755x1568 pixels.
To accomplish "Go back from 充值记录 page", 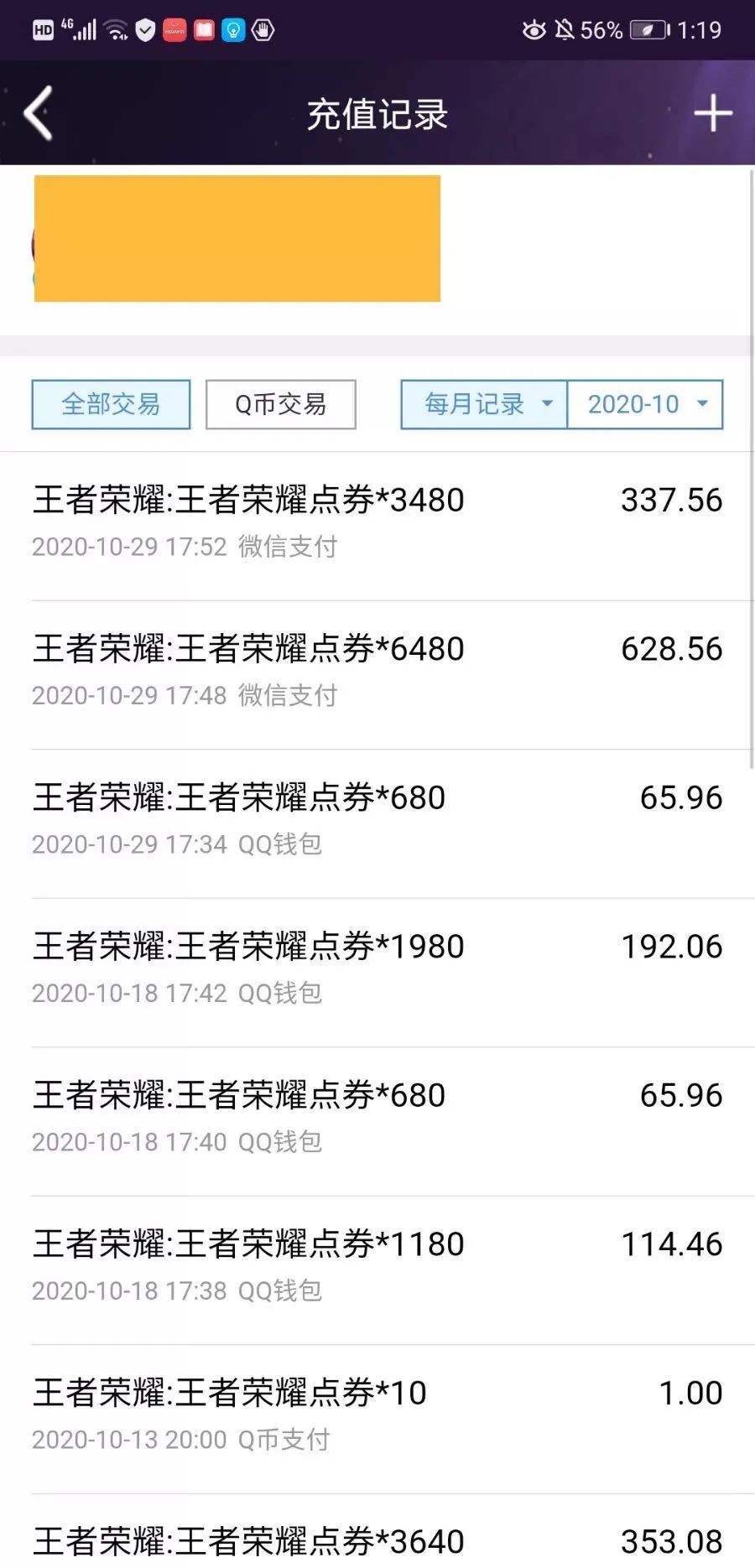I will tap(39, 112).
